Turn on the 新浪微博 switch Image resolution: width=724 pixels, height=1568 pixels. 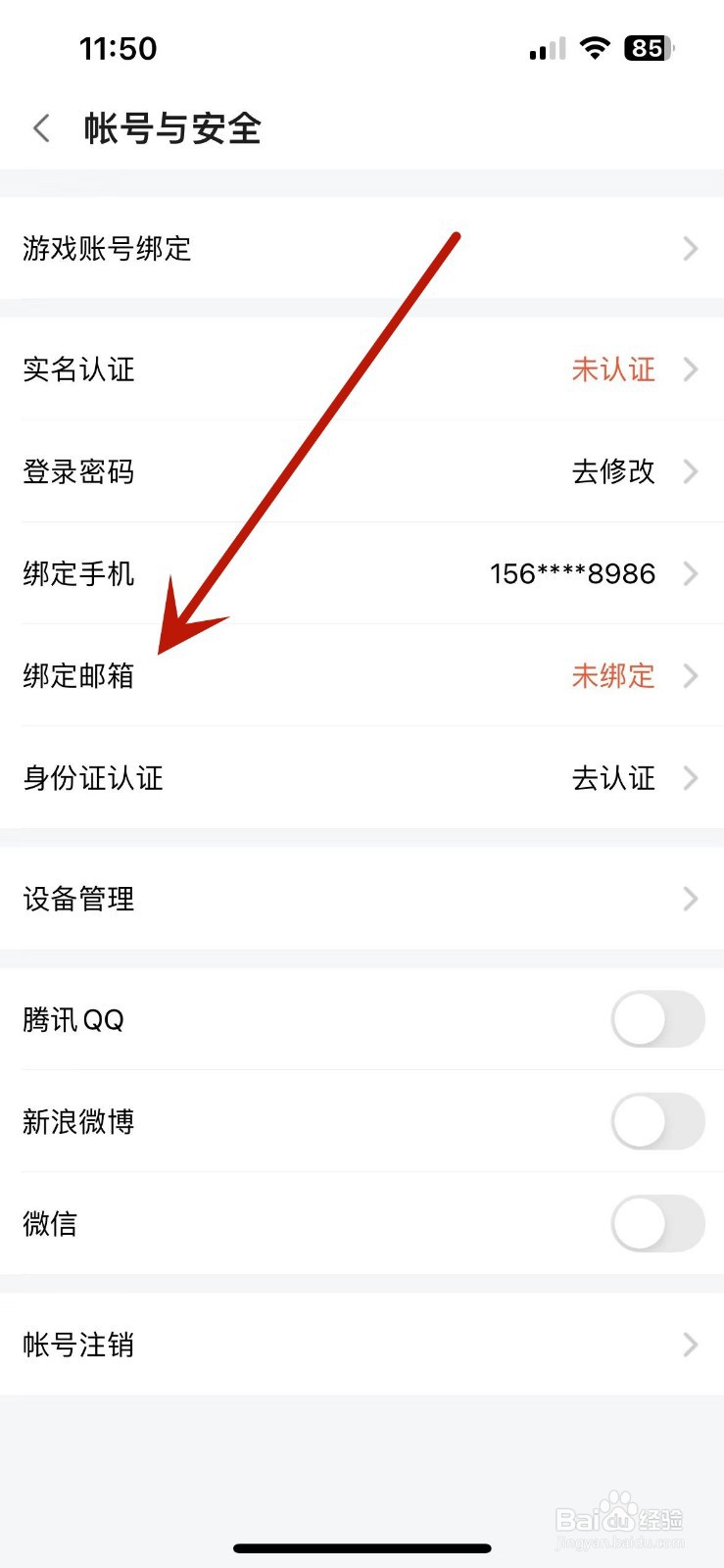tap(657, 1122)
